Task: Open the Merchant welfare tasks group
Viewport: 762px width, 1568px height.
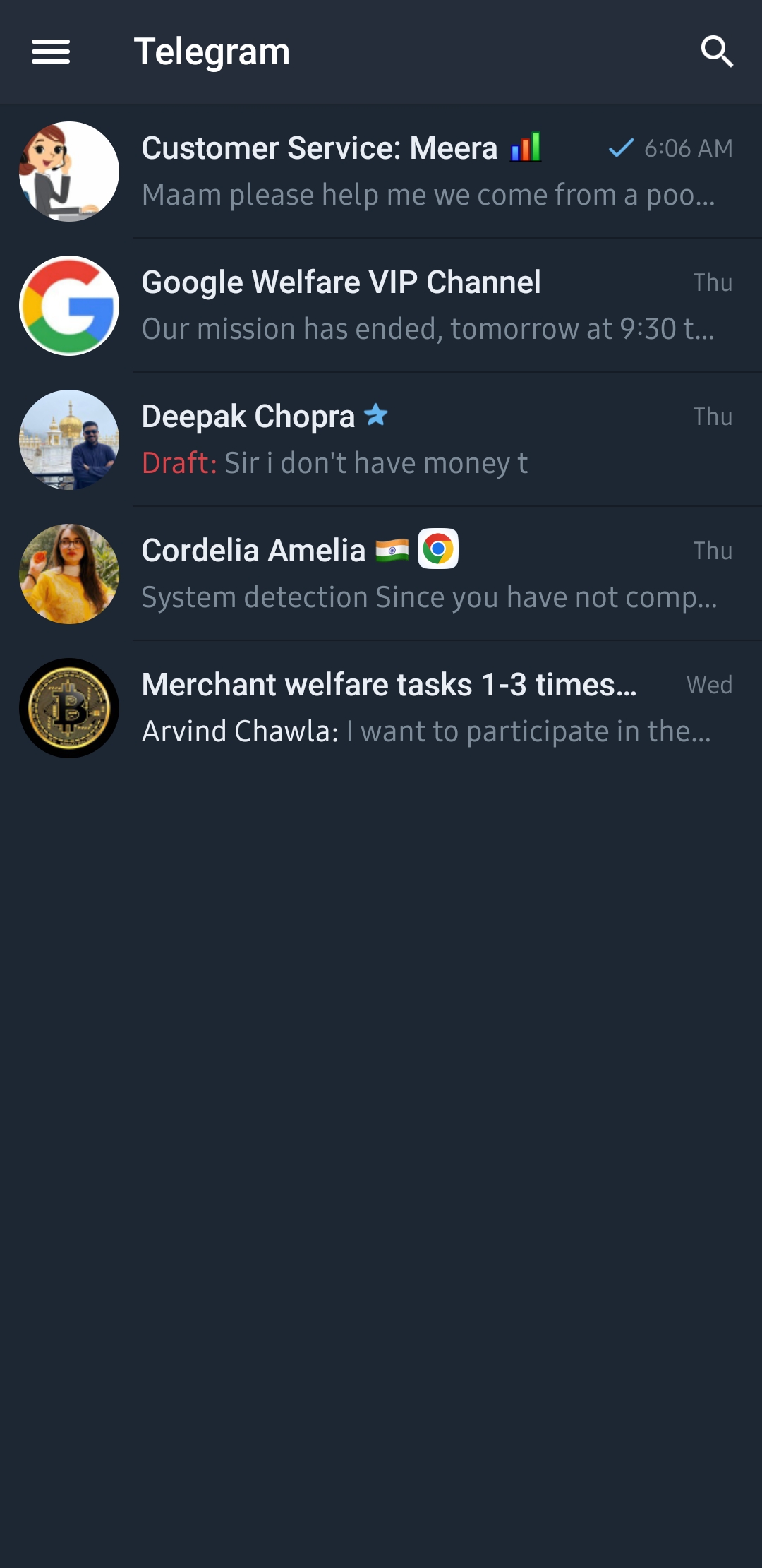Action: click(381, 707)
